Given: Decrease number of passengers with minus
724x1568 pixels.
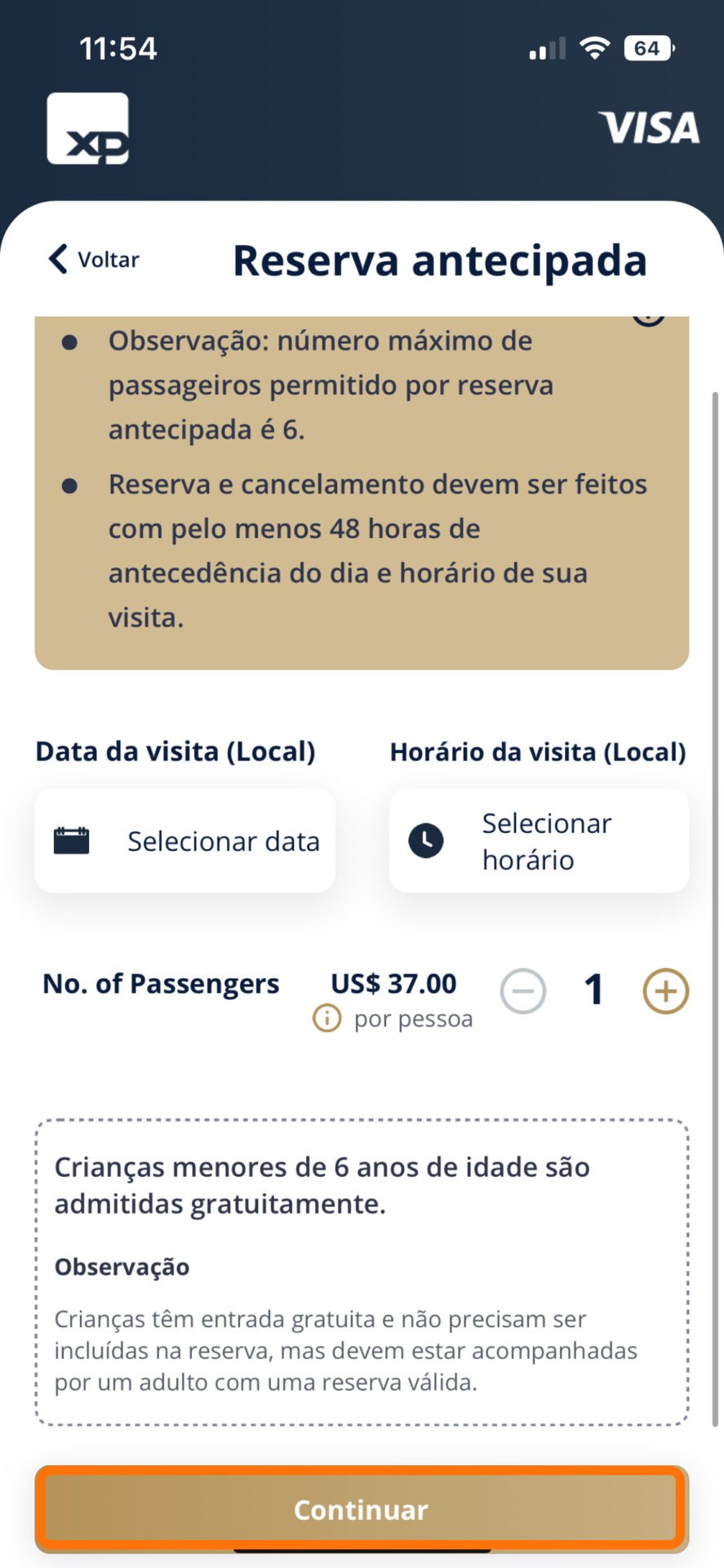Looking at the screenshot, I should 523,991.
